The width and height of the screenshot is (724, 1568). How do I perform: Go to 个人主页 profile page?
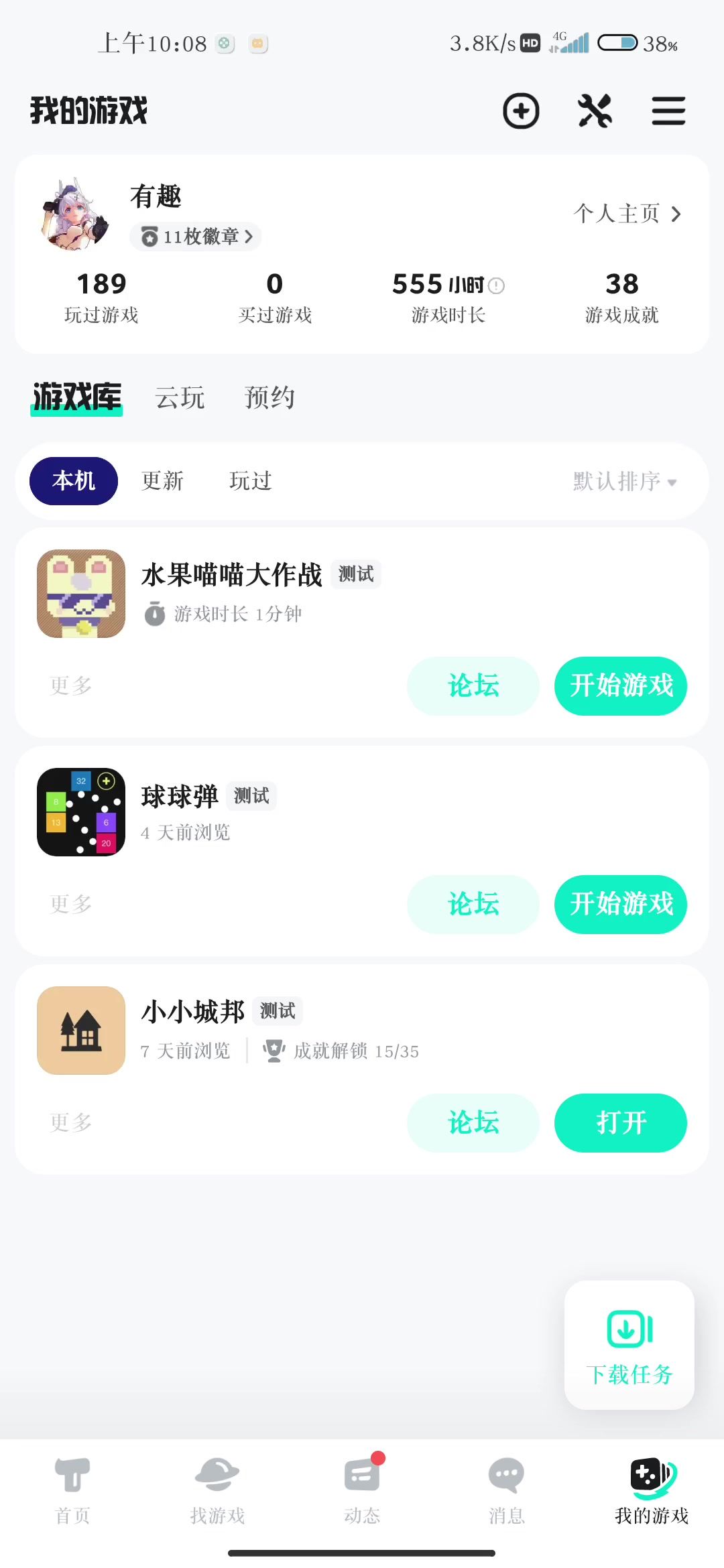click(x=627, y=214)
